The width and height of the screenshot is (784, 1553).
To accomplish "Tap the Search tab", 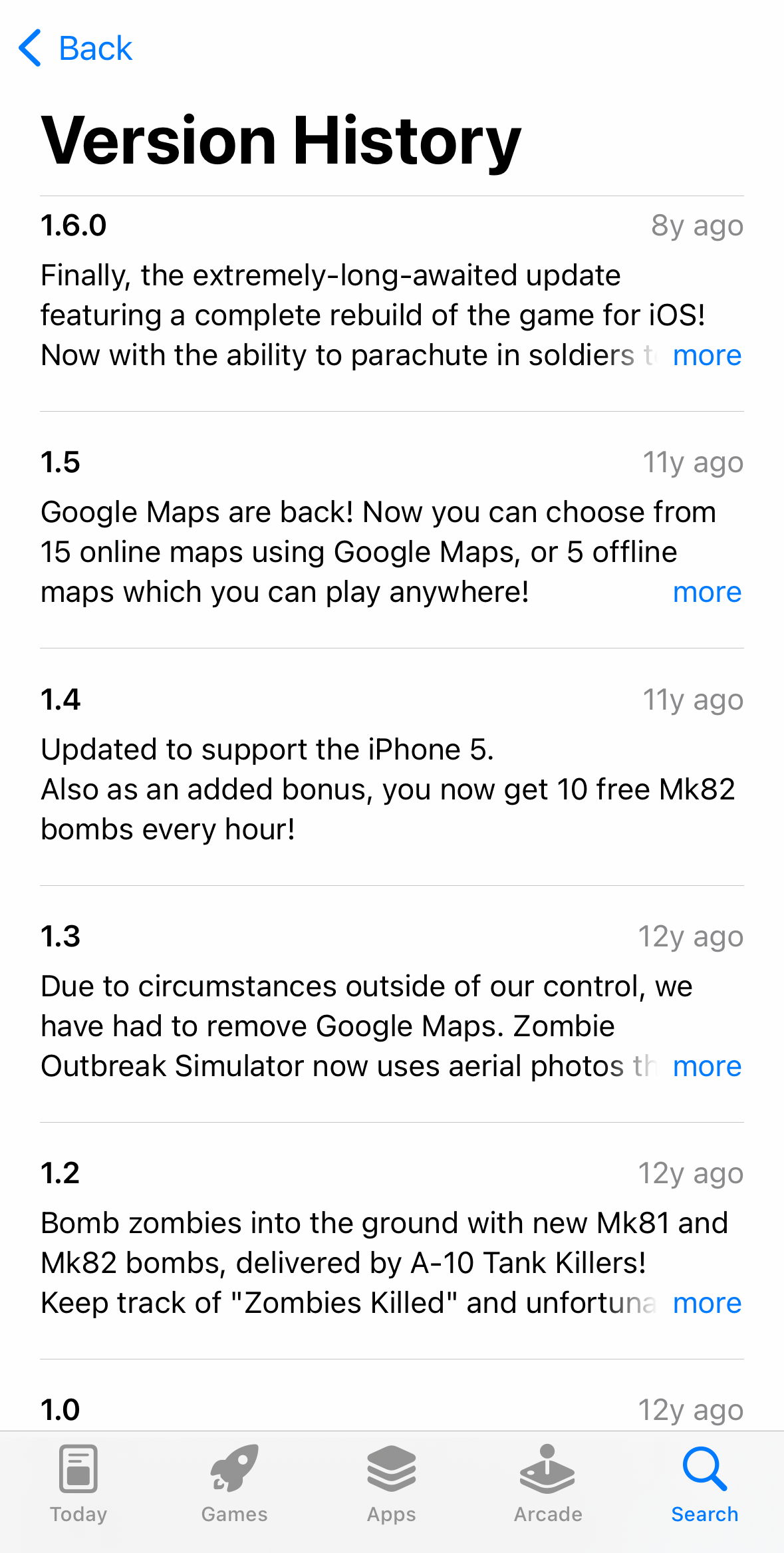I will click(704, 1483).
